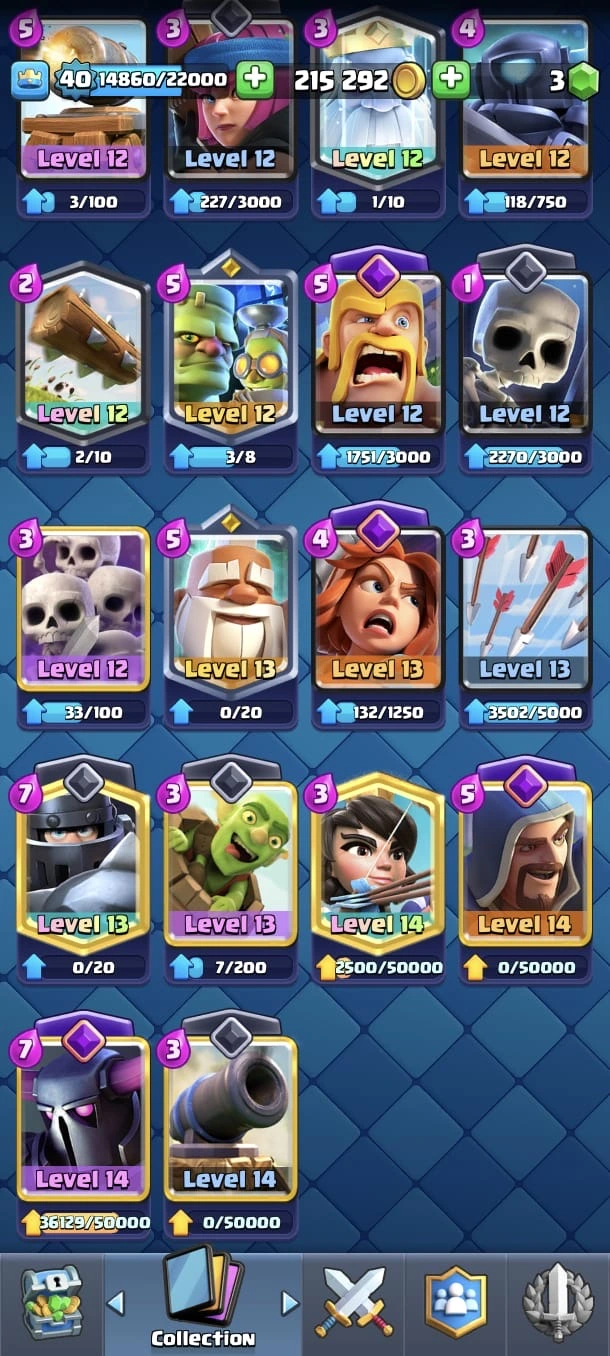Switch to the Events laurel tab
The width and height of the screenshot is (610, 1356).
pos(558,1303)
